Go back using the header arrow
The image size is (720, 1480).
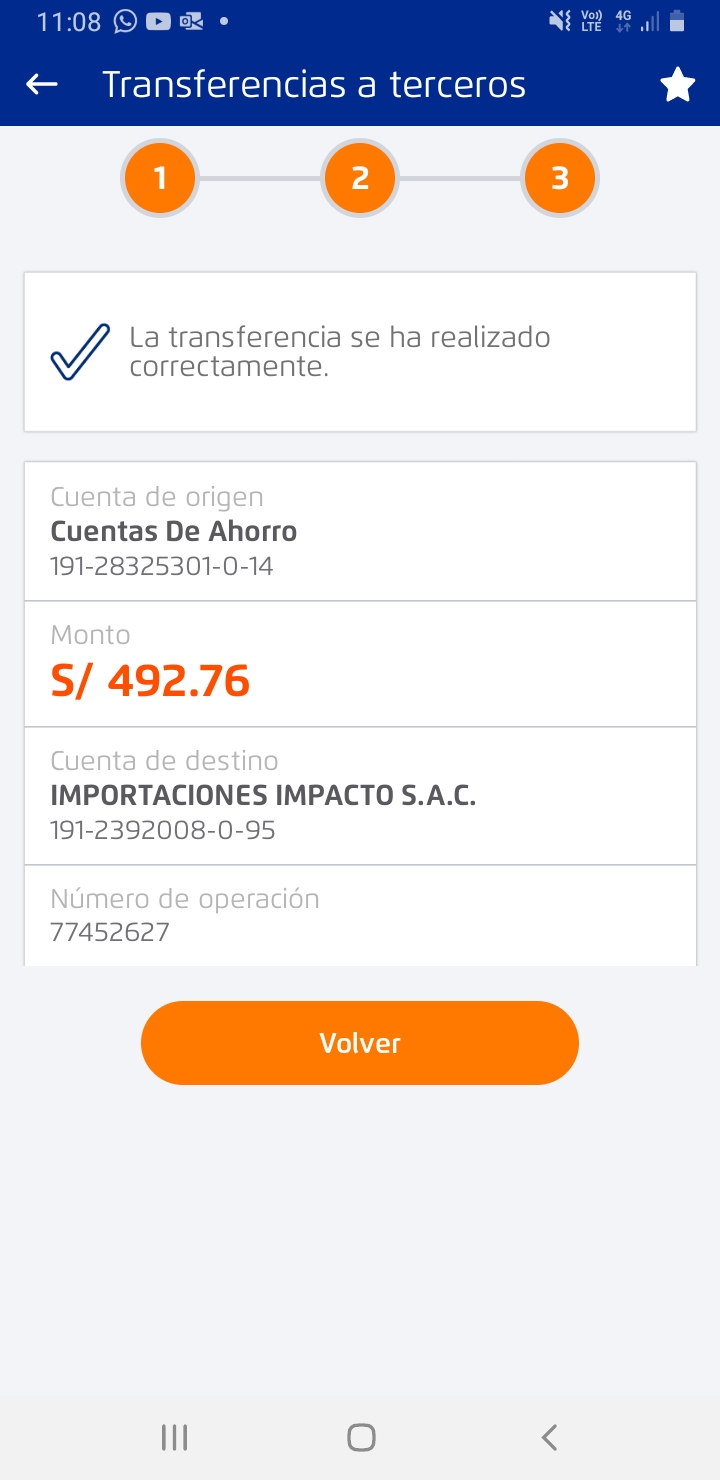[x=42, y=85]
